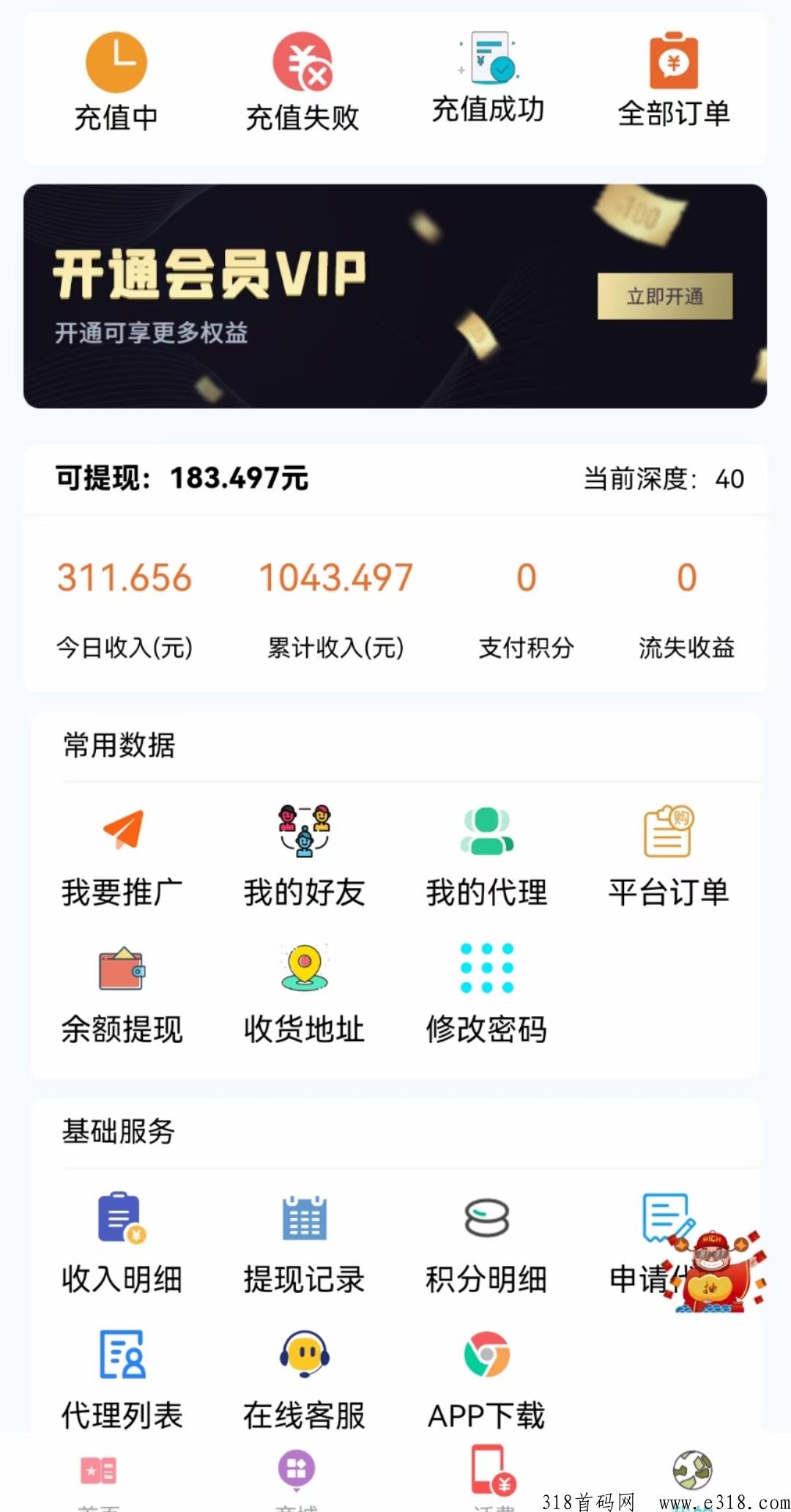Screen dimensions: 791x1512
Task: View 全部订单
Action: (674, 81)
